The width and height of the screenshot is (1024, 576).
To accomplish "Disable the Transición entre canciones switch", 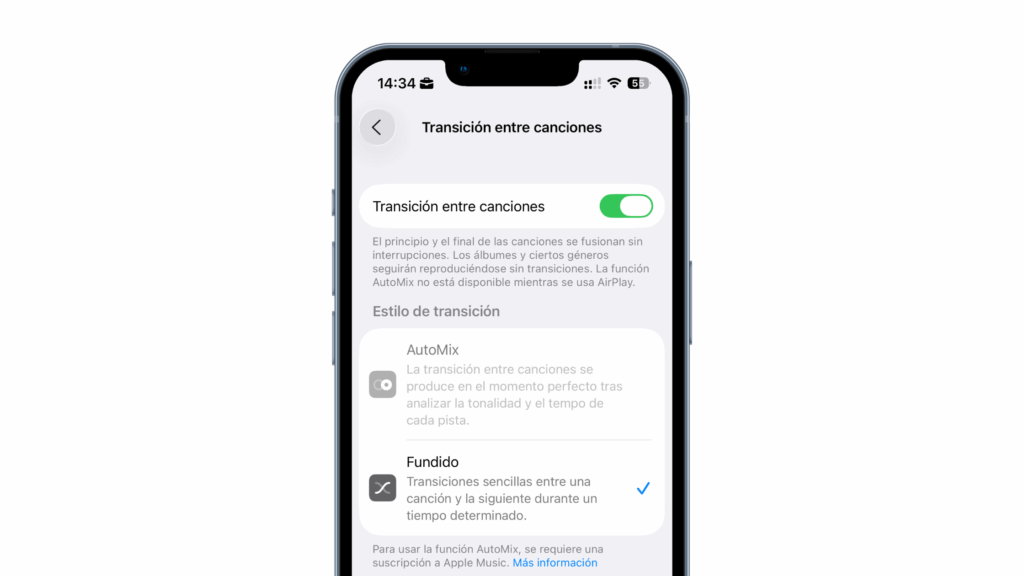I will point(625,206).
